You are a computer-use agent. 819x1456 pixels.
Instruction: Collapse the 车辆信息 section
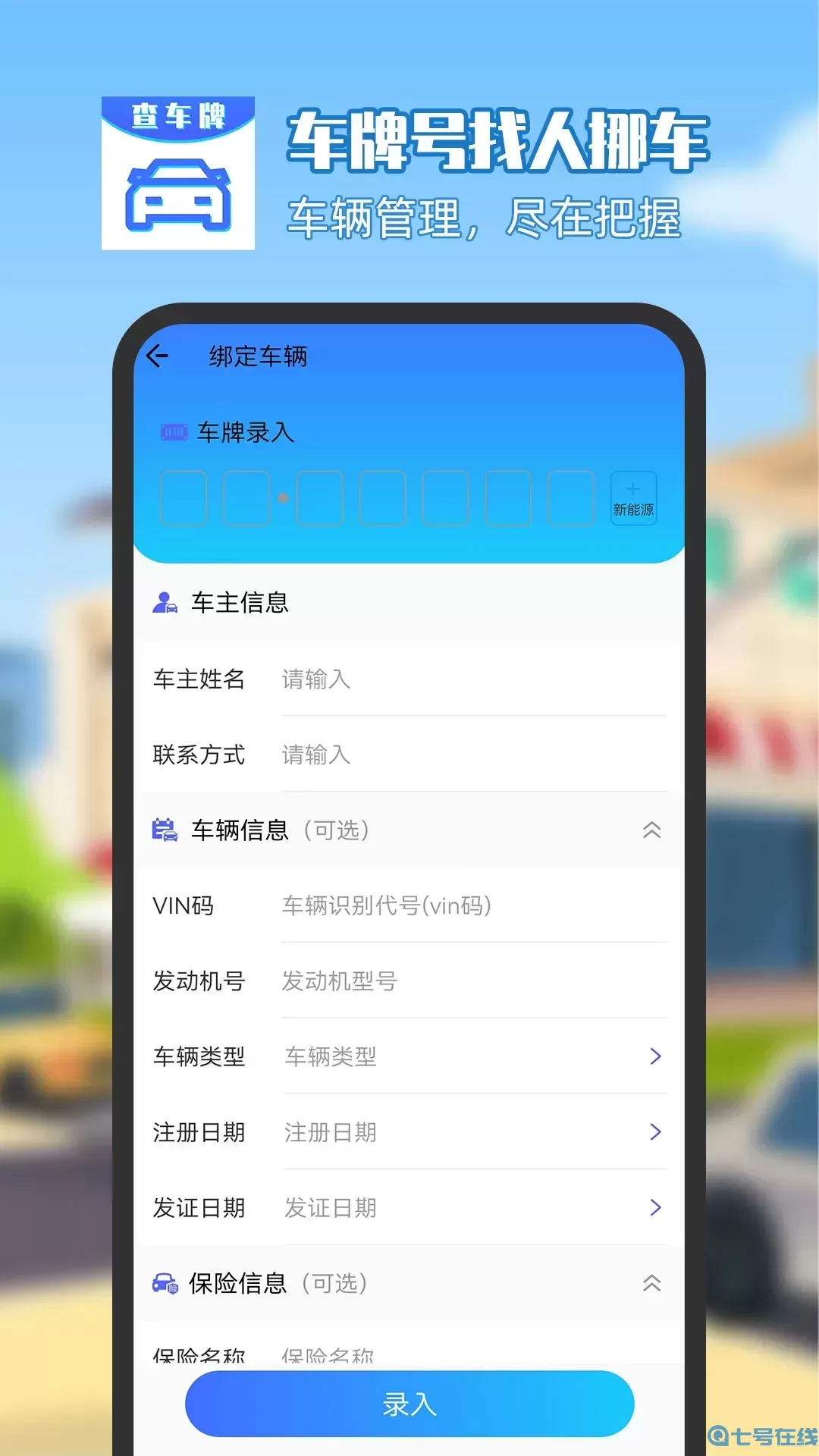(652, 830)
